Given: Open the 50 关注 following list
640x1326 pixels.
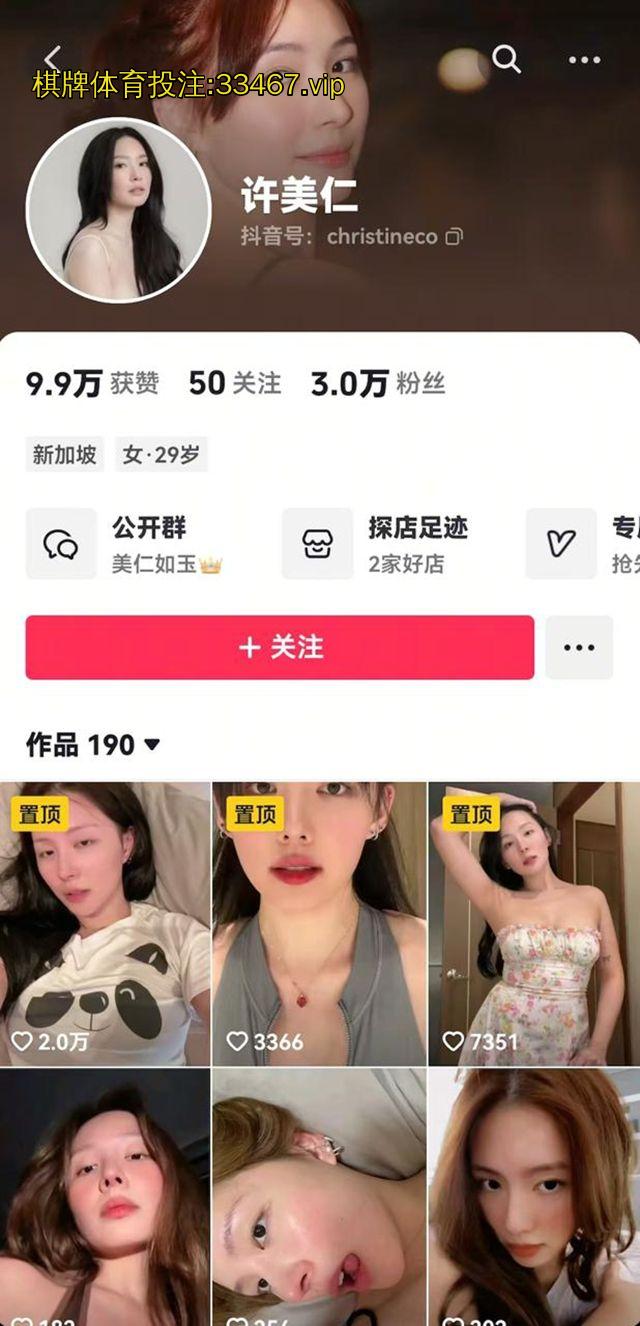Looking at the screenshot, I should [x=234, y=383].
